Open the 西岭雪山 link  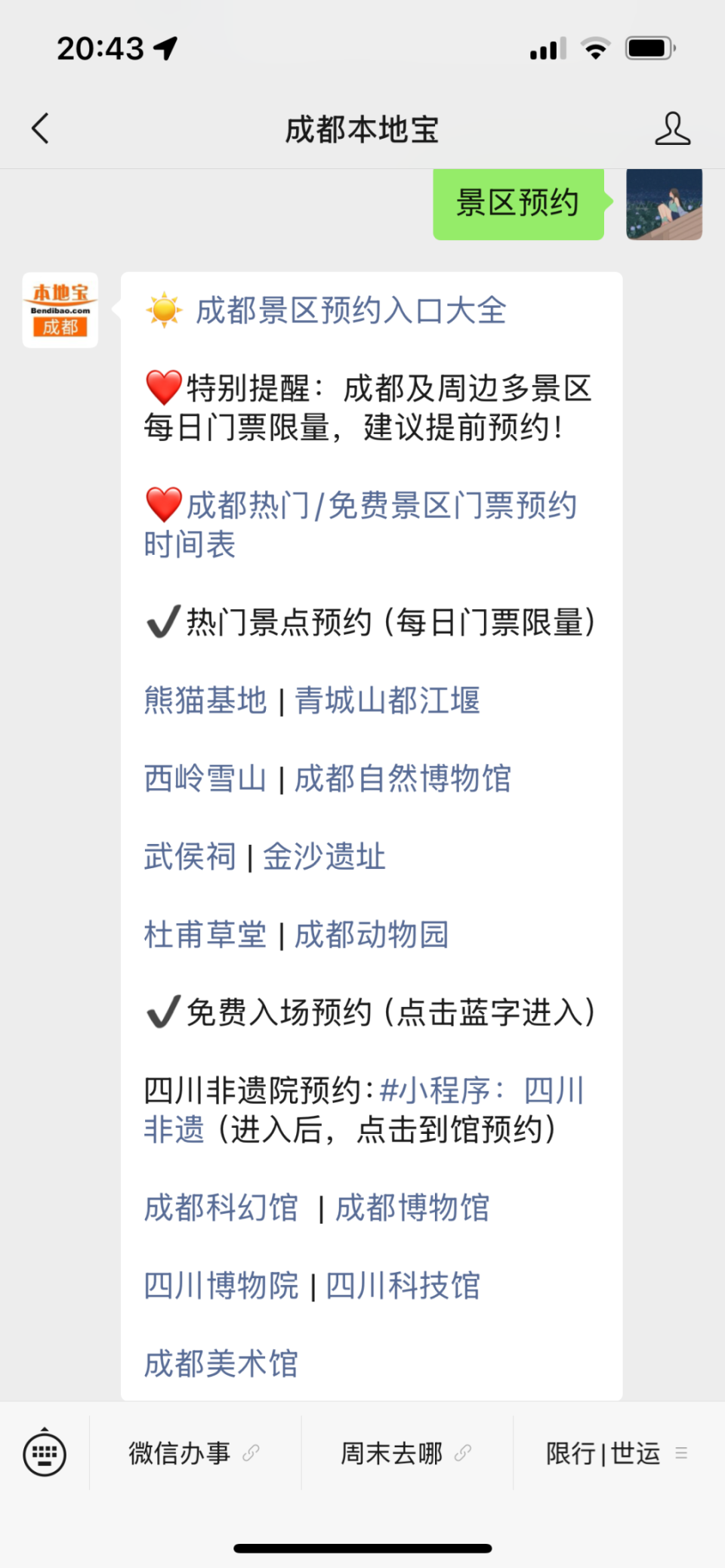pyautogui.click(x=205, y=779)
